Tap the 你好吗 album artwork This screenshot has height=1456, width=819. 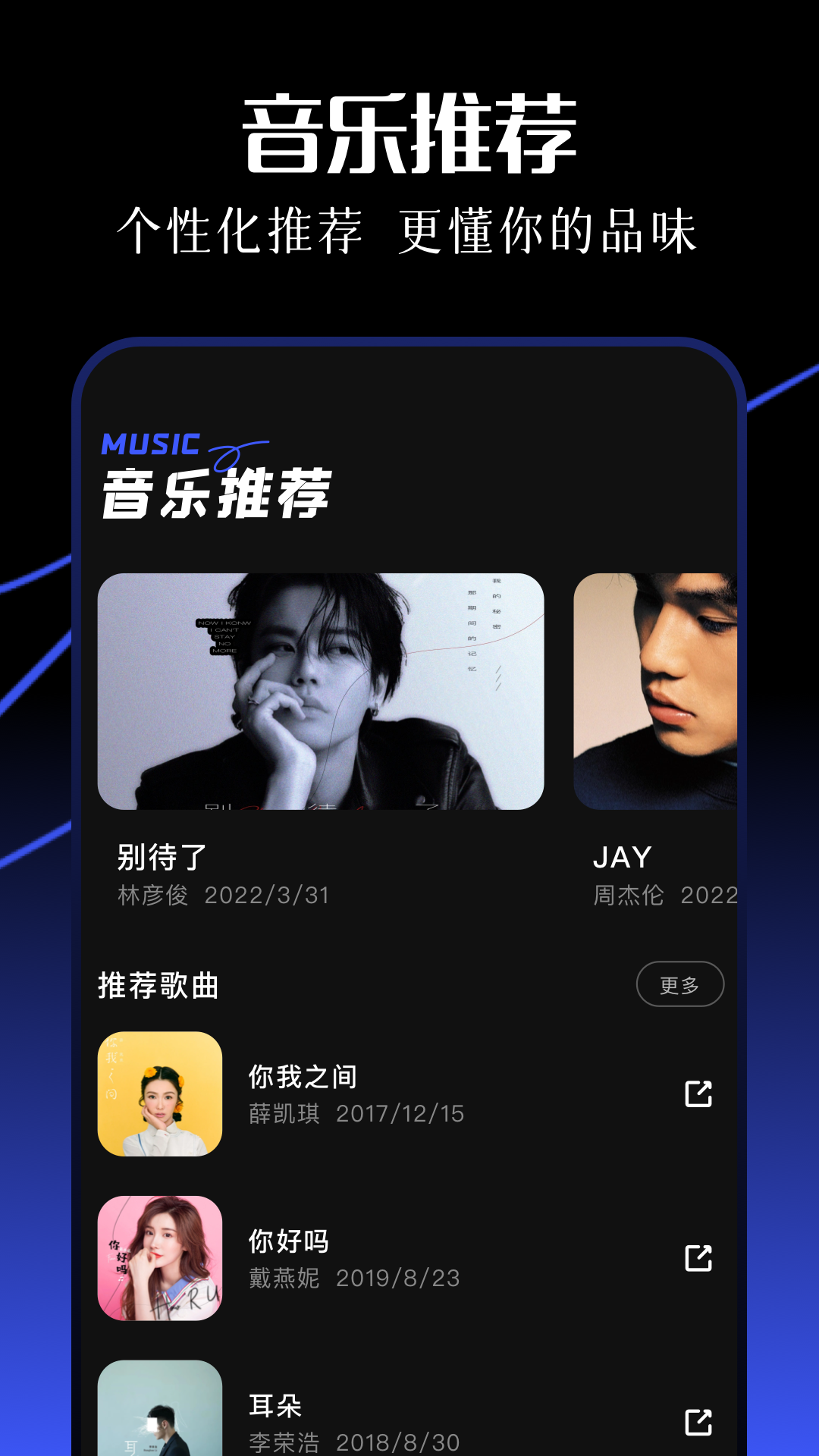(161, 1259)
